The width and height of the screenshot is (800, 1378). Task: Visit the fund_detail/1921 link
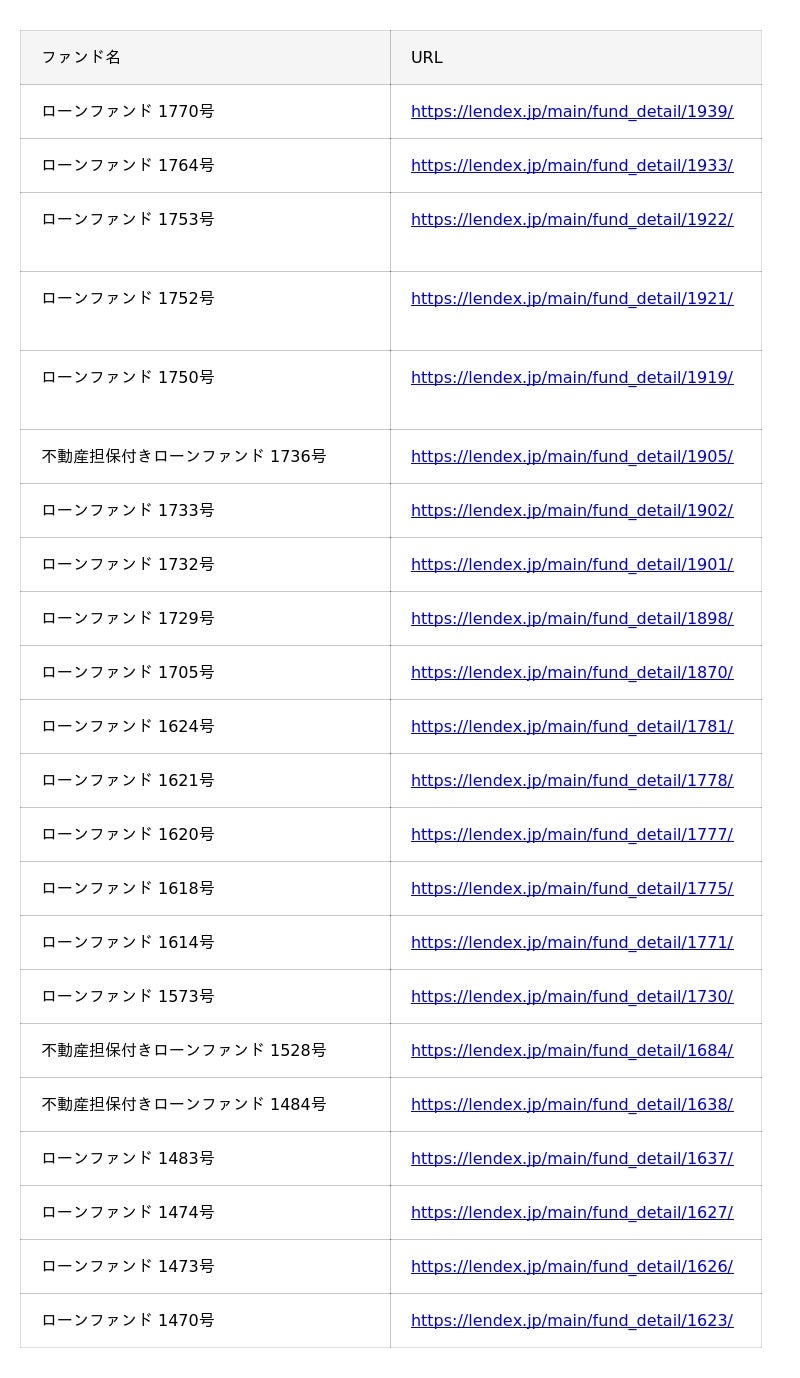coord(571,299)
